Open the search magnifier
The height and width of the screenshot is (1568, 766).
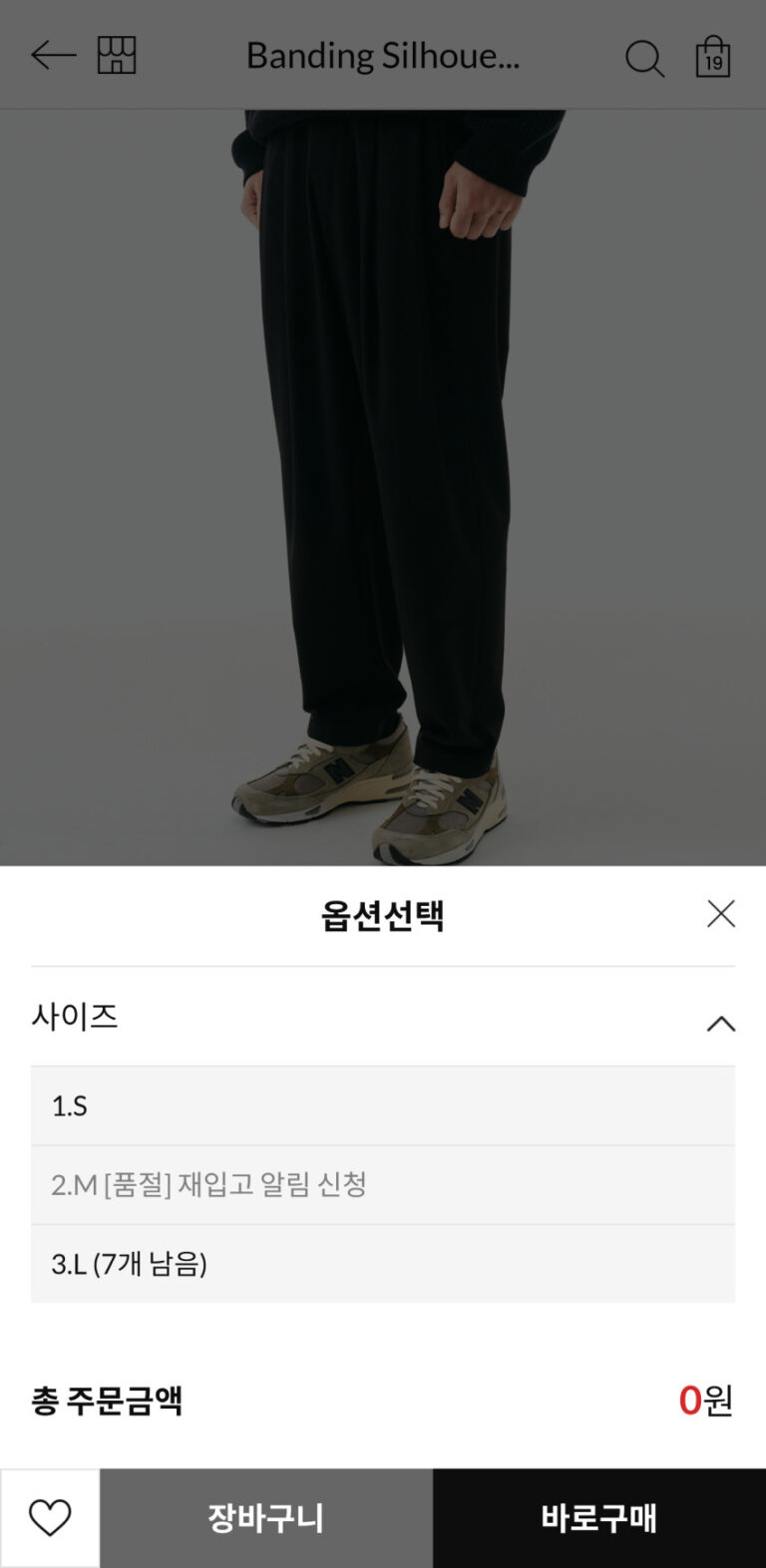tap(644, 59)
